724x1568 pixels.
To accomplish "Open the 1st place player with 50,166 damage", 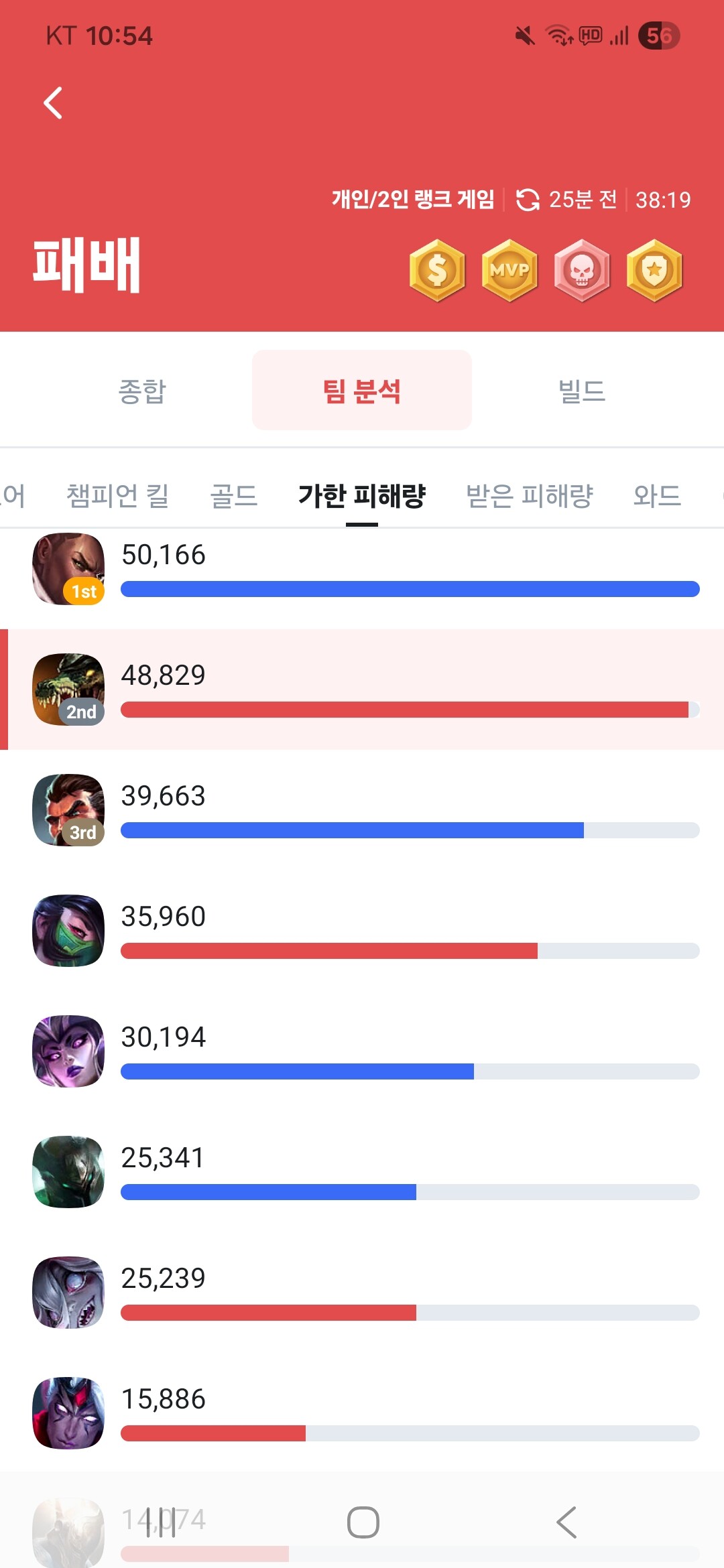I will point(362,570).
